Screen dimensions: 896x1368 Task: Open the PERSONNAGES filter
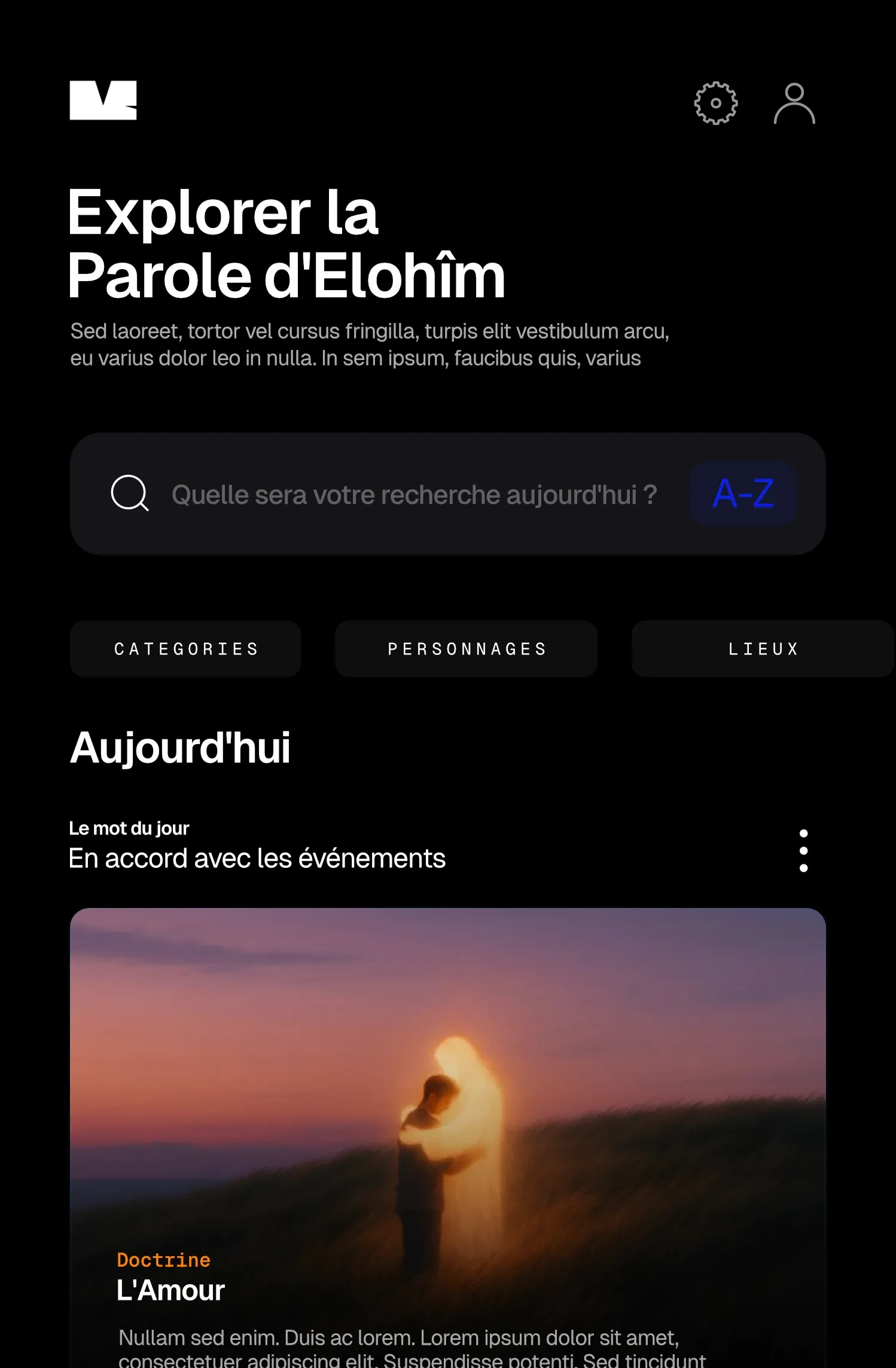click(466, 648)
